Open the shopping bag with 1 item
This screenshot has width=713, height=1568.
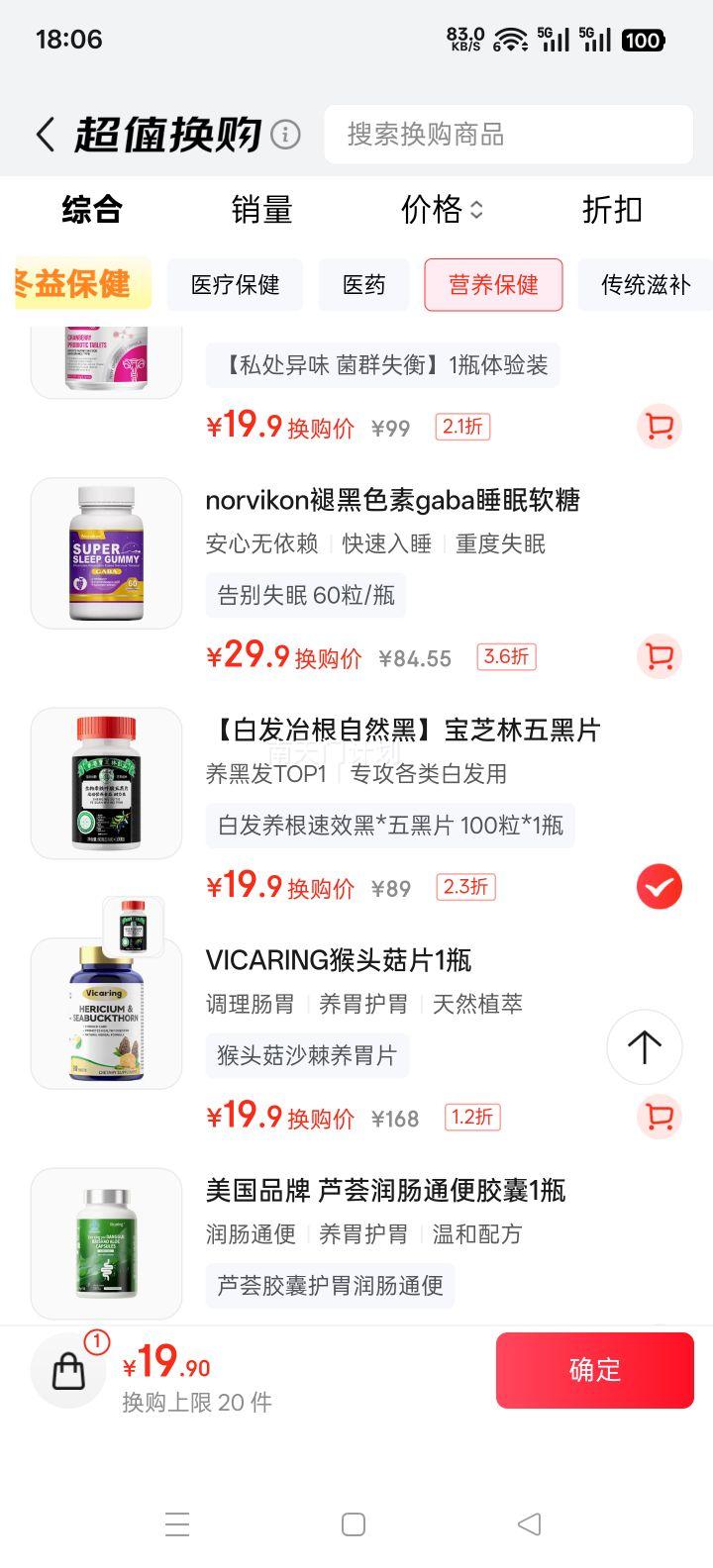click(68, 1370)
